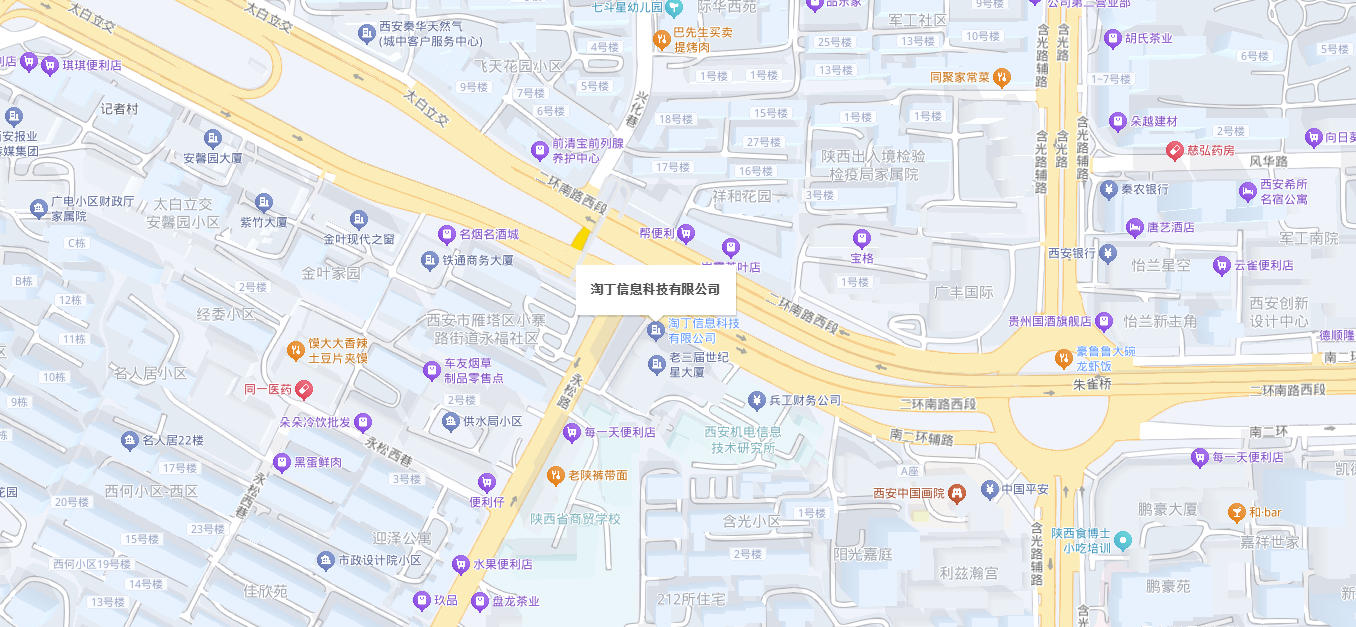Screen dimensions: 1356x627
Task: Open the 前清宝前列腺养护中心 marker
Action: (x=539, y=152)
